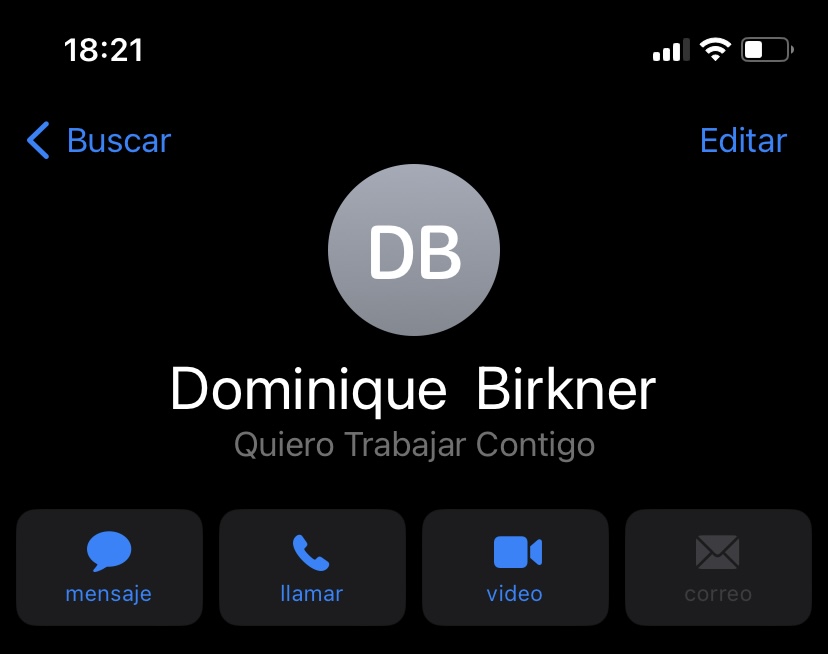This screenshot has width=828, height=654.
Task: Go back to Buscar
Action: pyautogui.click(x=98, y=140)
